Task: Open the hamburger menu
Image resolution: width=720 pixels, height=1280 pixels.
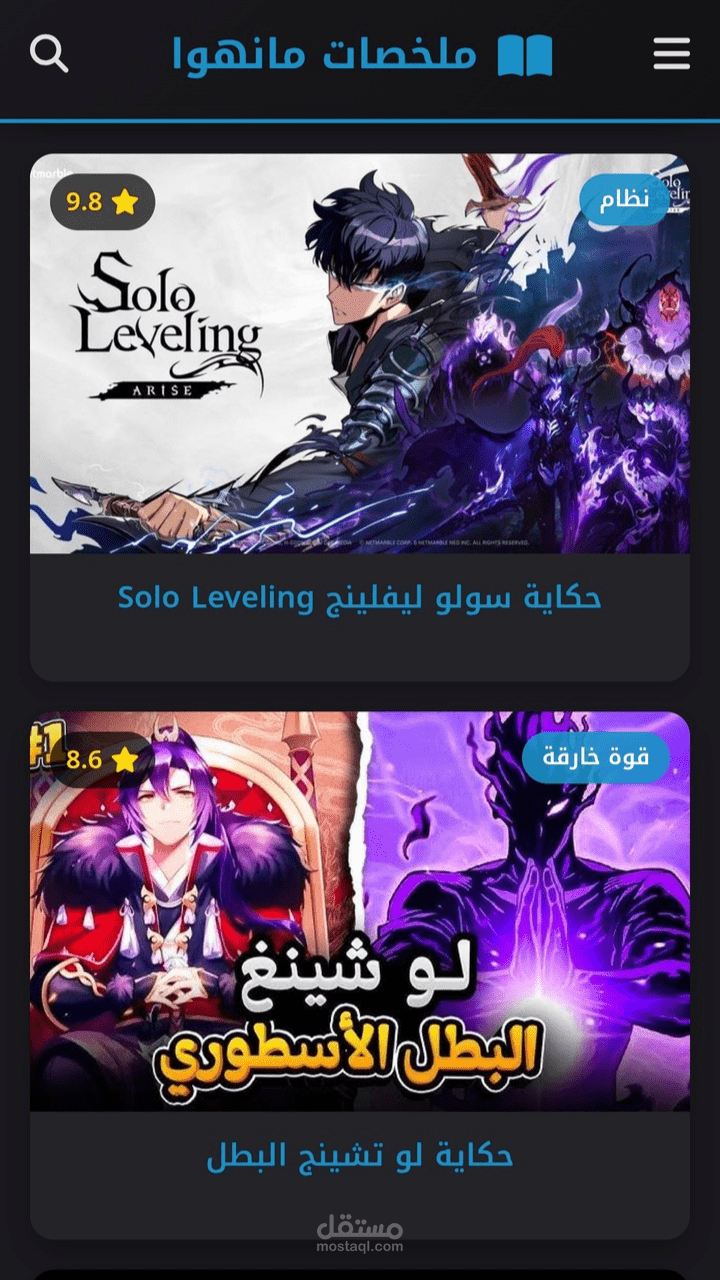Action: pyautogui.click(x=672, y=54)
